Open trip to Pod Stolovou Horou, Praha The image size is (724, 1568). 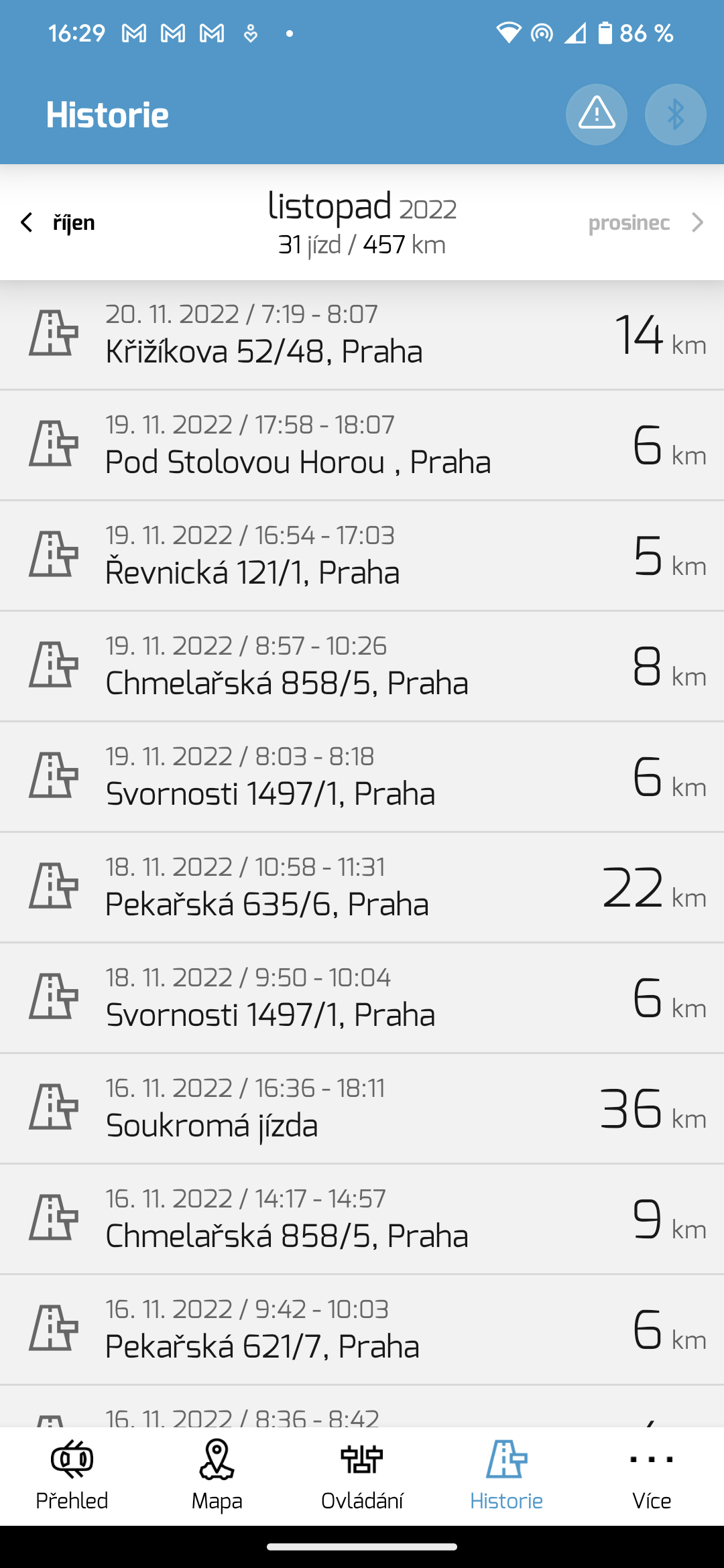click(362, 444)
